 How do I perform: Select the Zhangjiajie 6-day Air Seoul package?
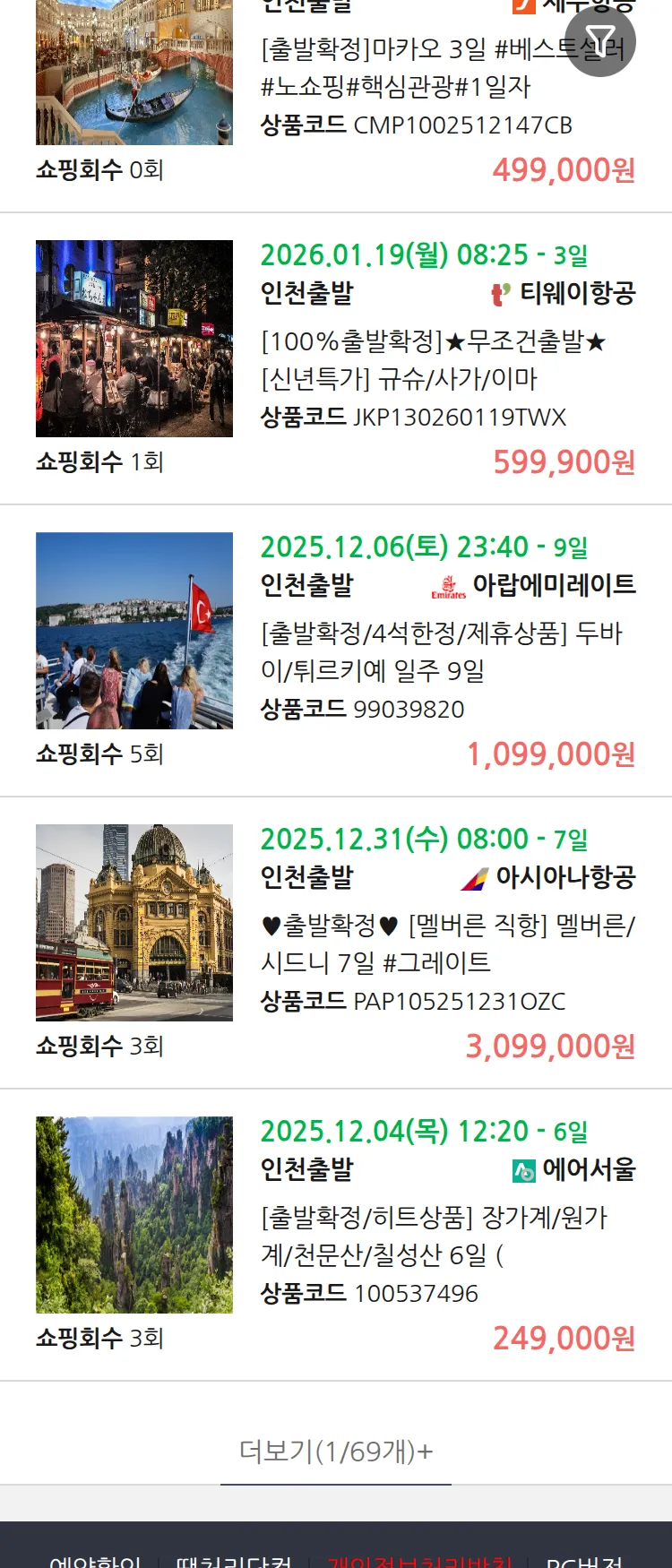434,1236
